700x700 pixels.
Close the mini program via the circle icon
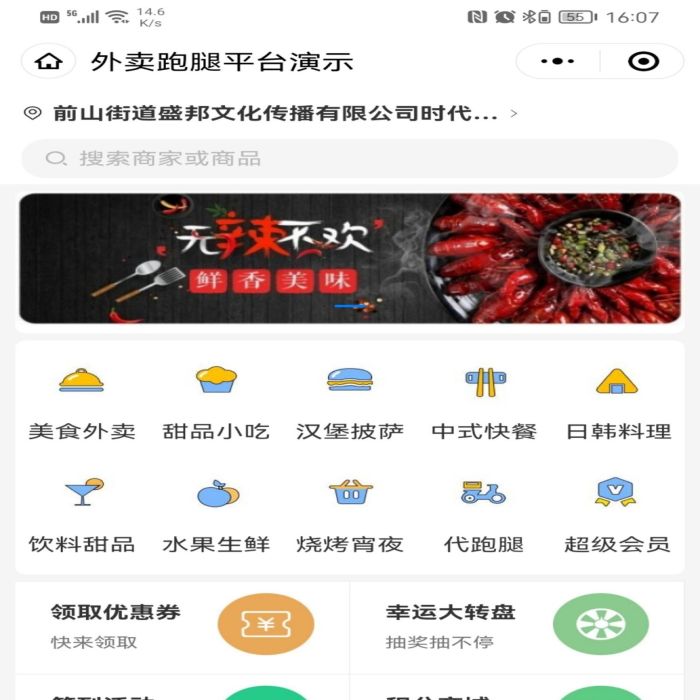[x=643, y=62]
